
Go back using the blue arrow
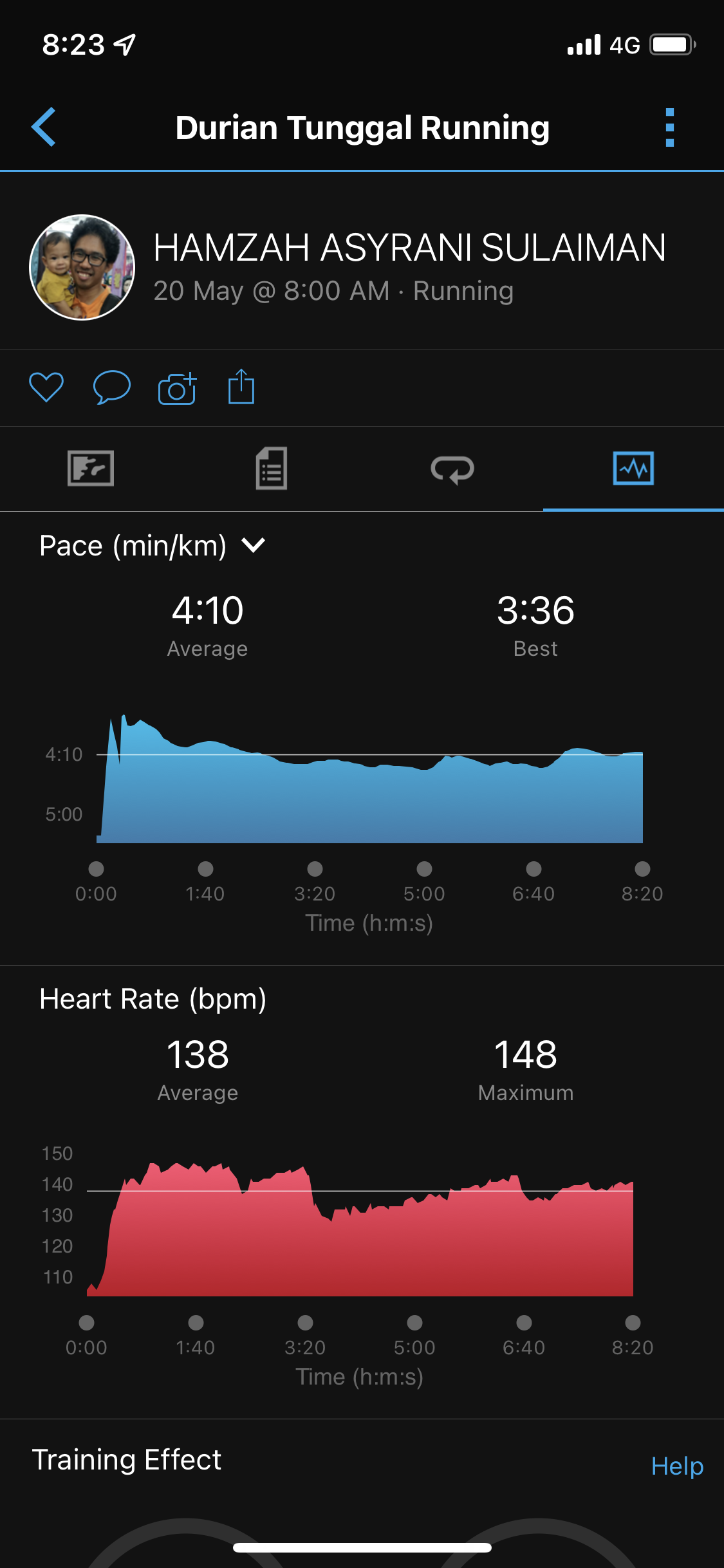(44, 127)
